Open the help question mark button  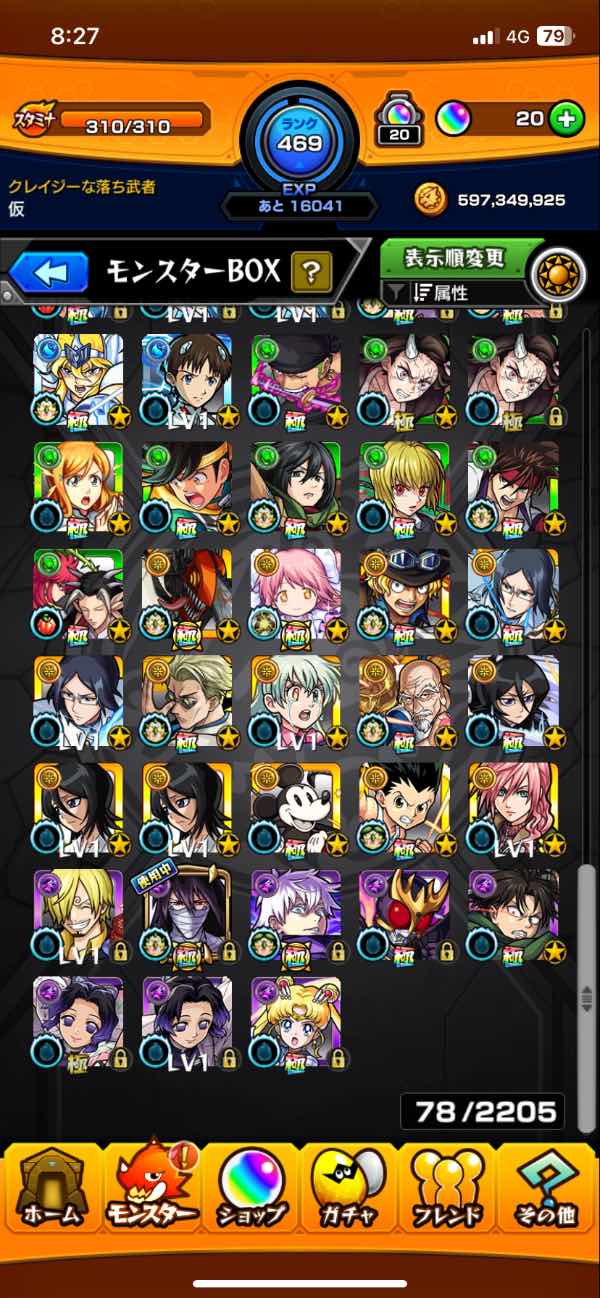tap(311, 271)
